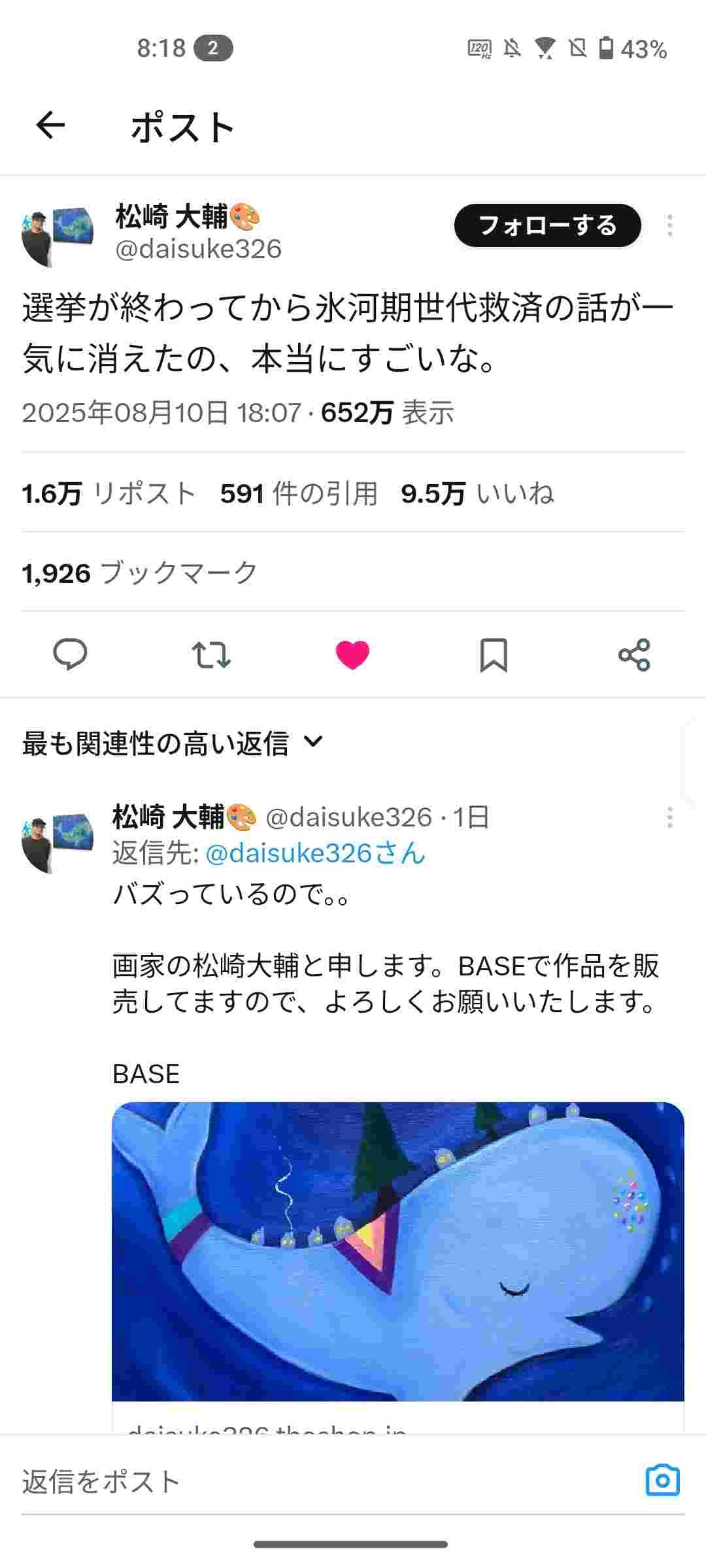View the 591 件の引用 list
This screenshot has height=1568, width=706.
click(299, 493)
